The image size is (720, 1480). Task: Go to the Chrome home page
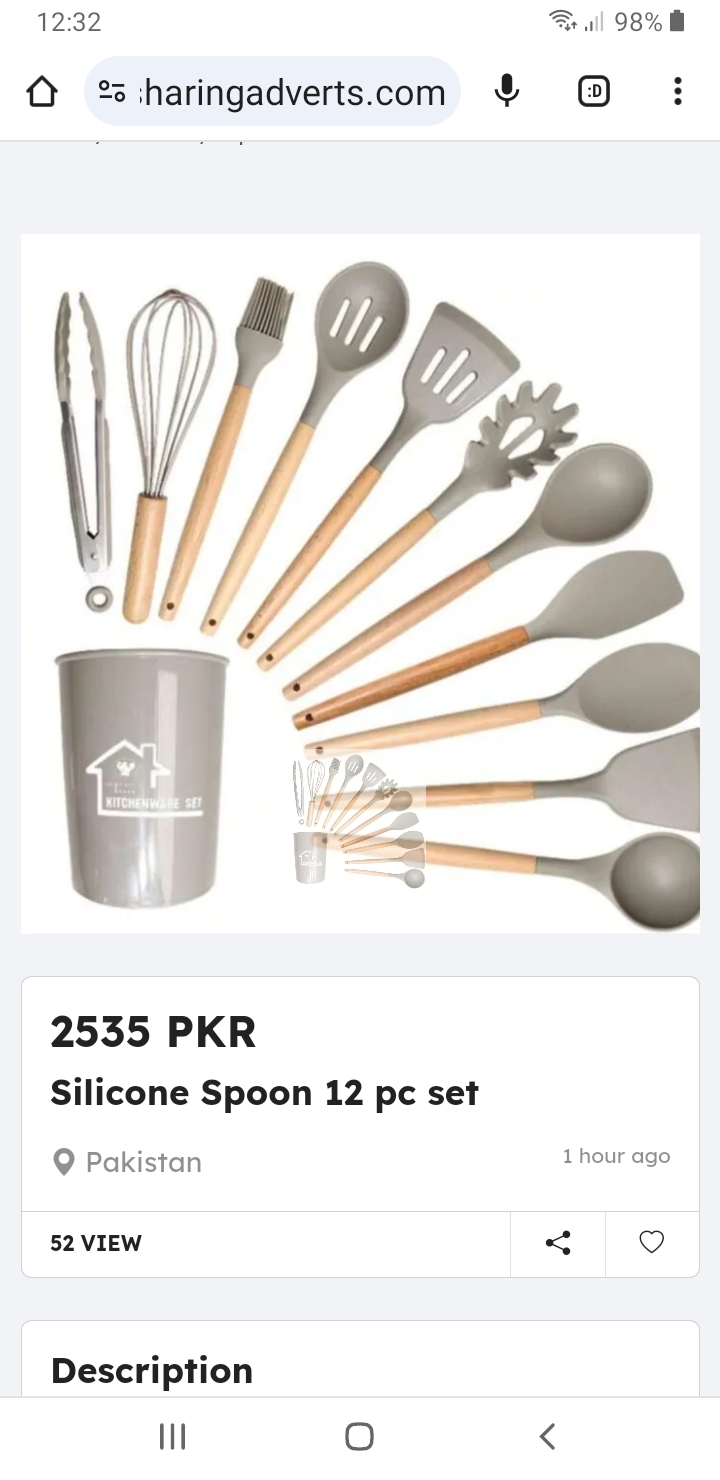[x=41, y=92]
